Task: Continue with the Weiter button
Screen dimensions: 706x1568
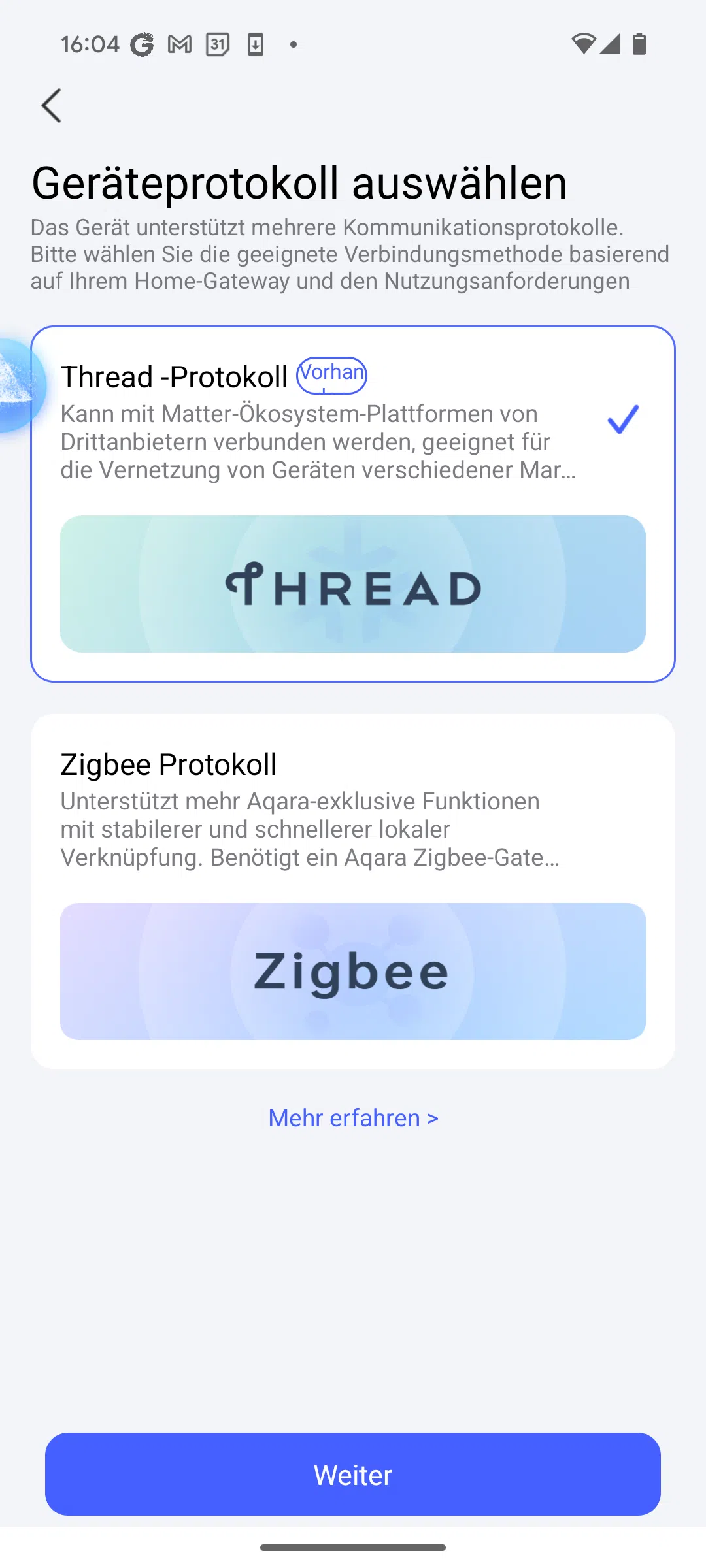Action: pyautogui.click(x=353, y=1475)
